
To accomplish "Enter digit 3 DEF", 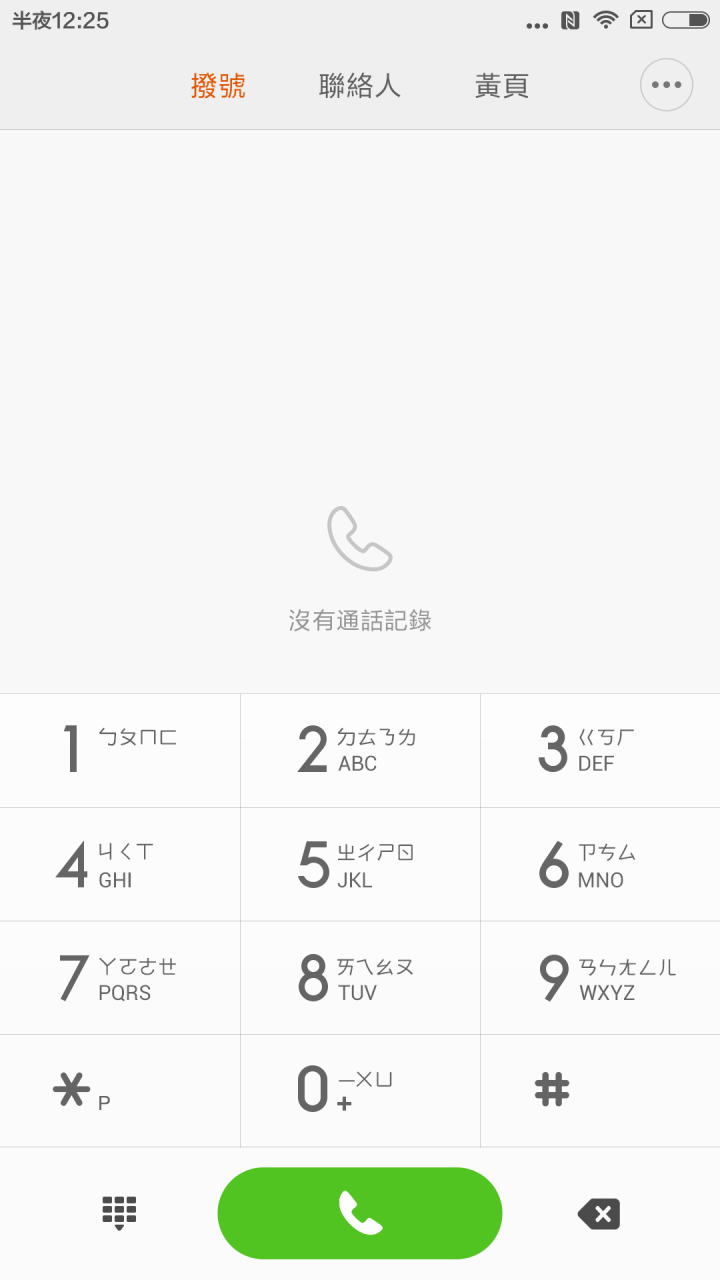I will click(600, 750).
